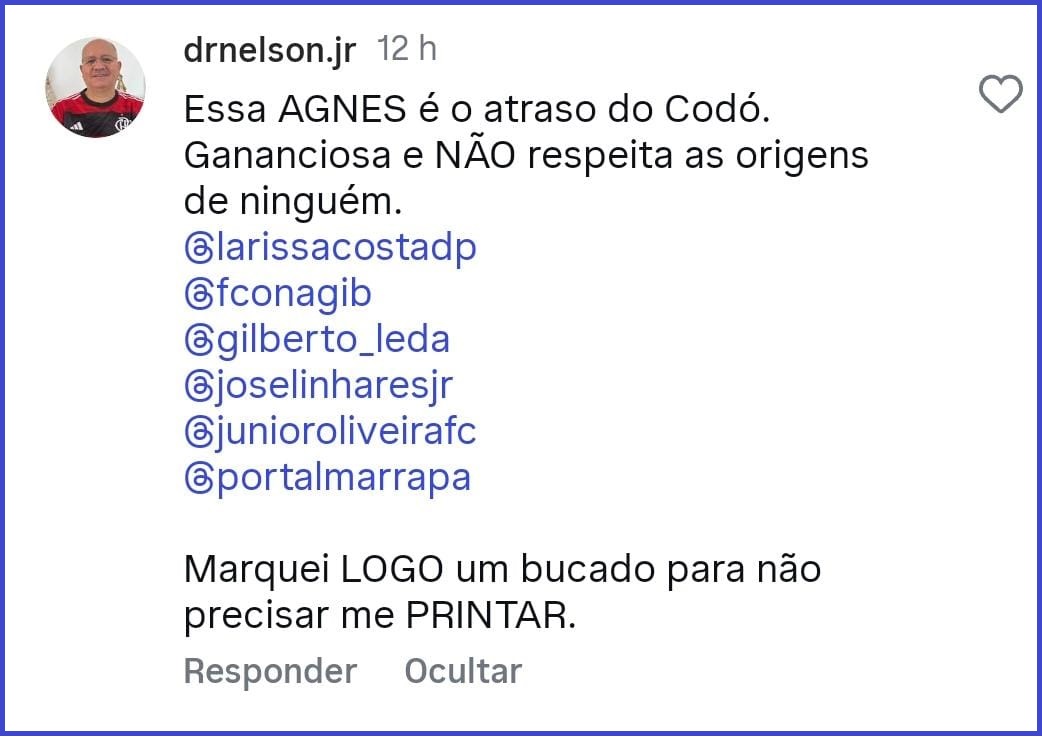1042x738 pixels.
Task: Open the drnelson.jr username link
Action: 269,51
